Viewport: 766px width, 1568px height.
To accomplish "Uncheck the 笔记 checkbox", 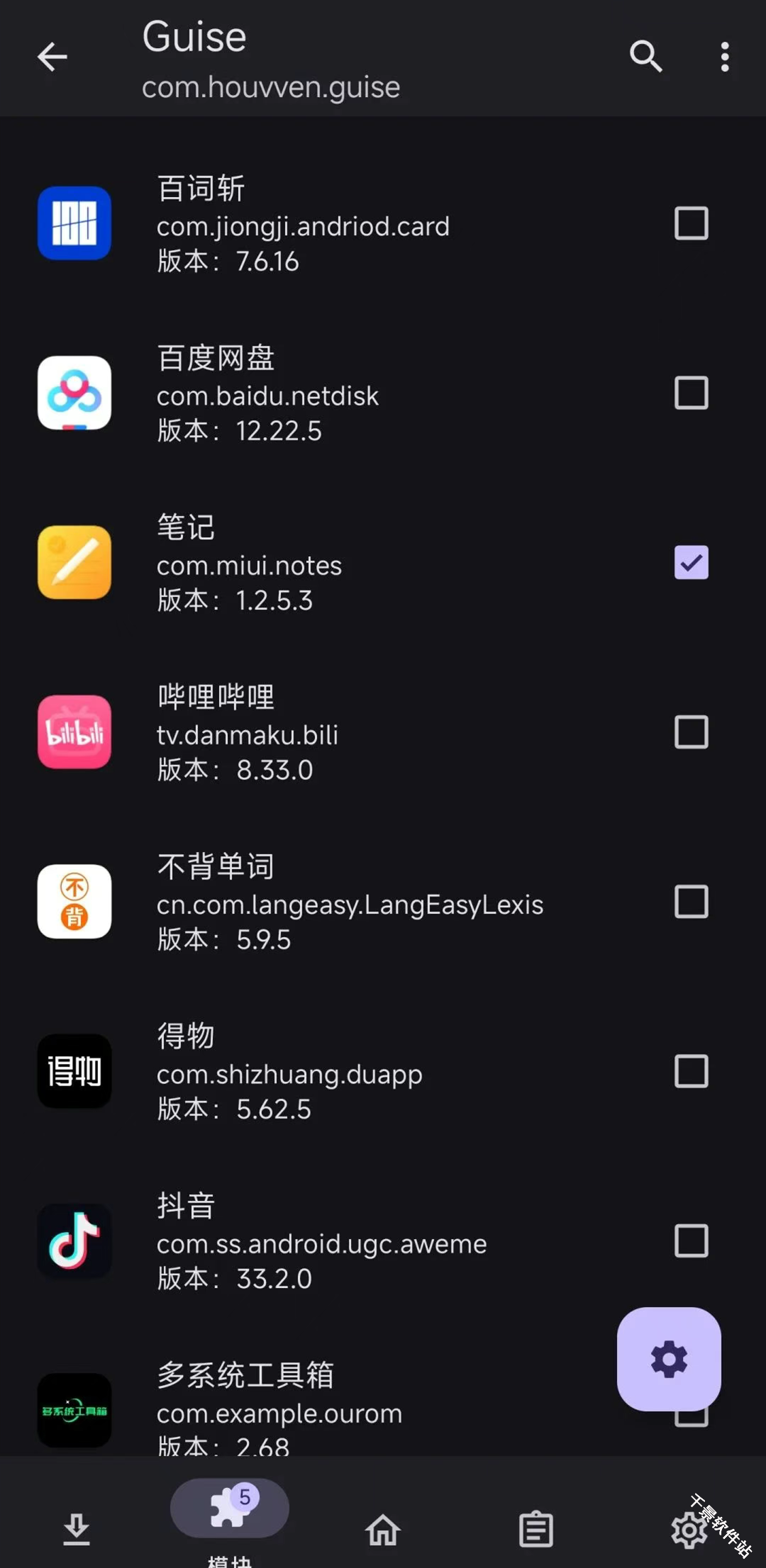I will click(x=690, y=562).
